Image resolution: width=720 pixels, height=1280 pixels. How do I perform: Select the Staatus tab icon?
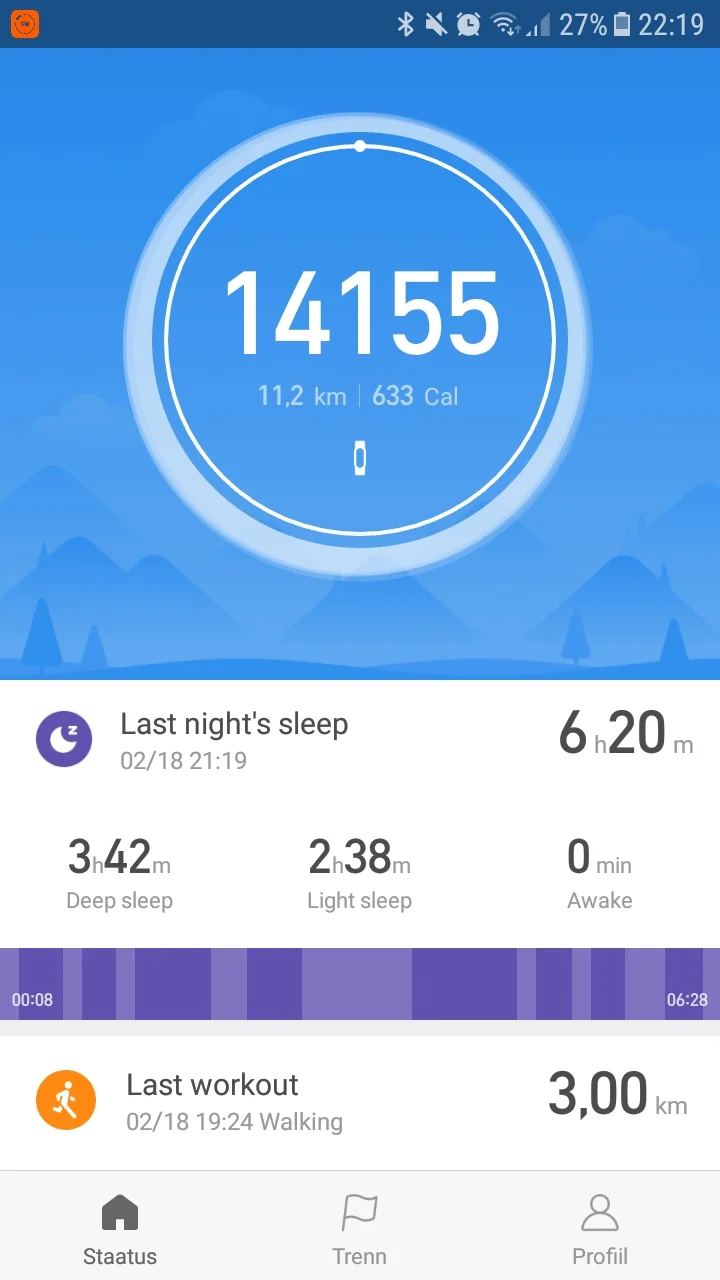tap(119, 1211)
